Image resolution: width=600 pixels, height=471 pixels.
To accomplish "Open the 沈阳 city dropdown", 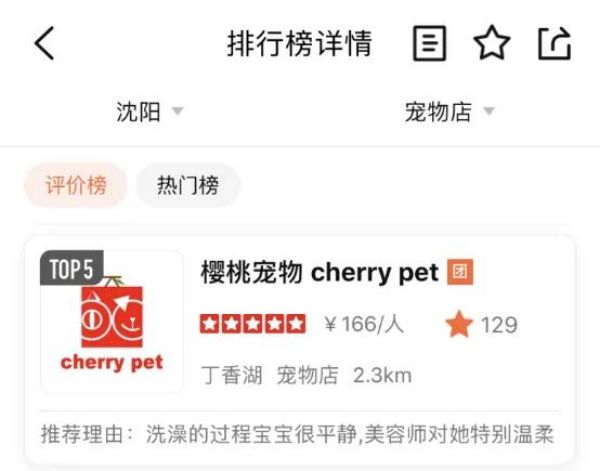I will 150,112.
